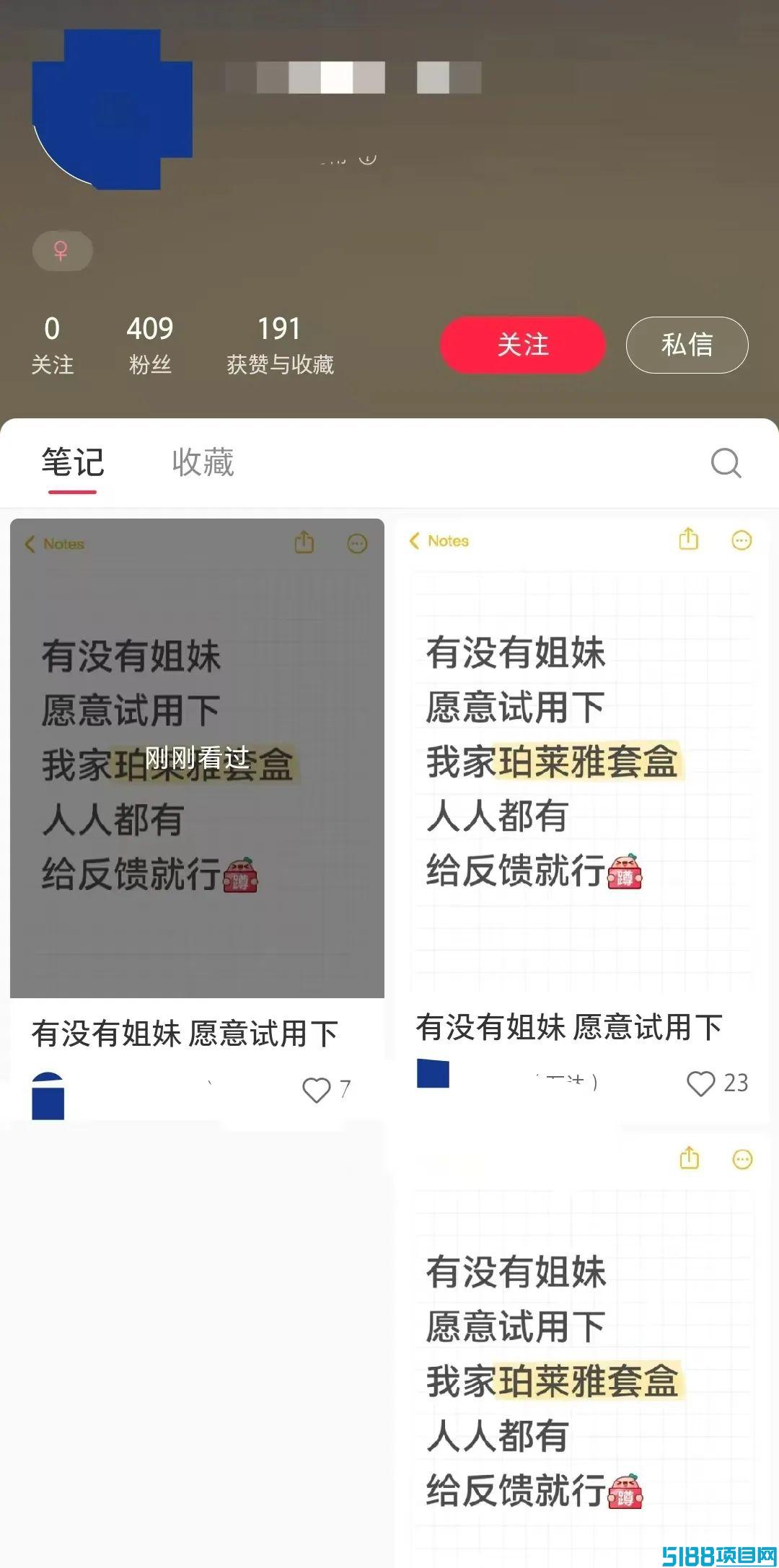
Task: Like the note with 7 likes
Action: coord(316,1090)
